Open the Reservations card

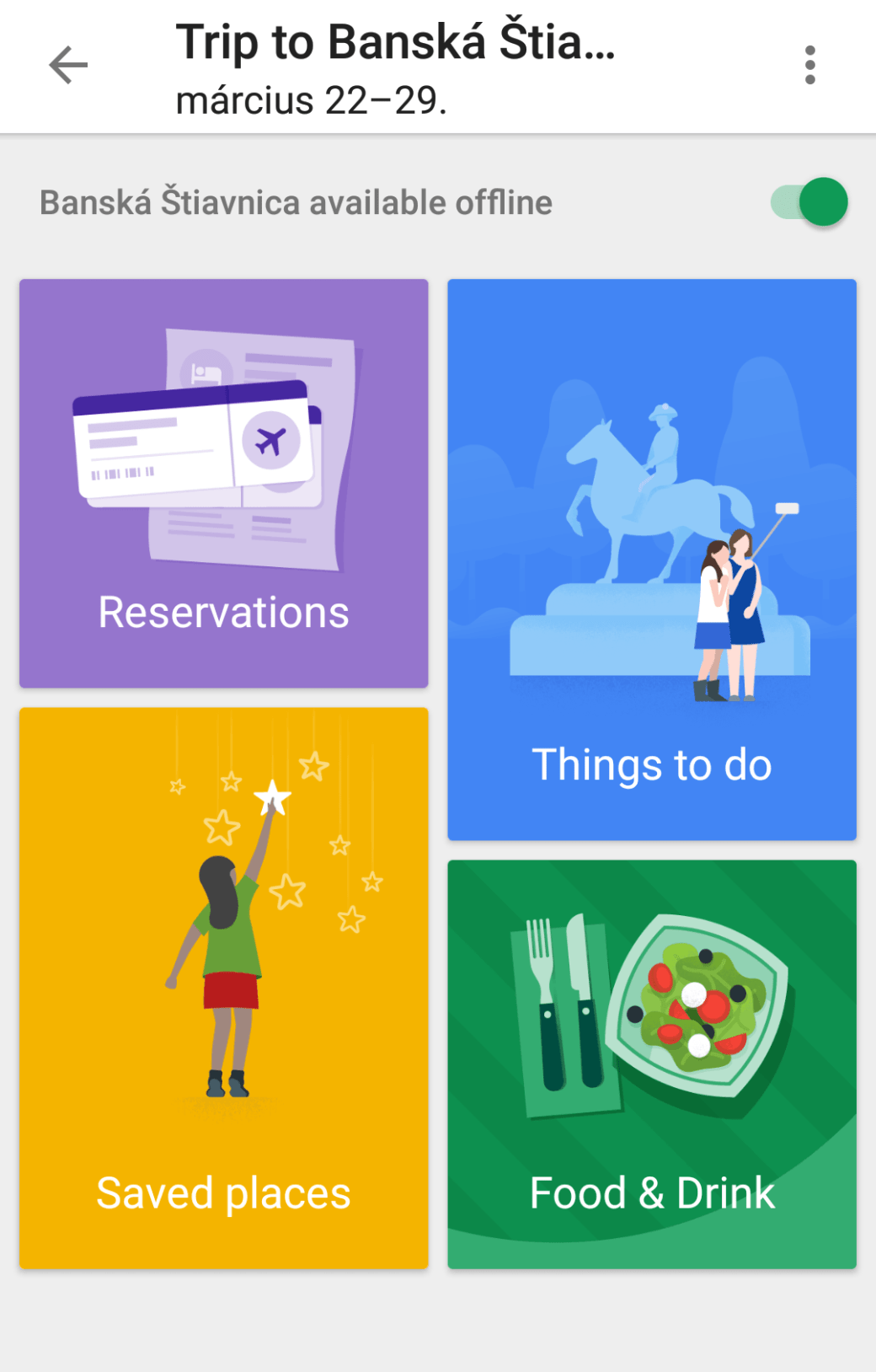[224, 483]
